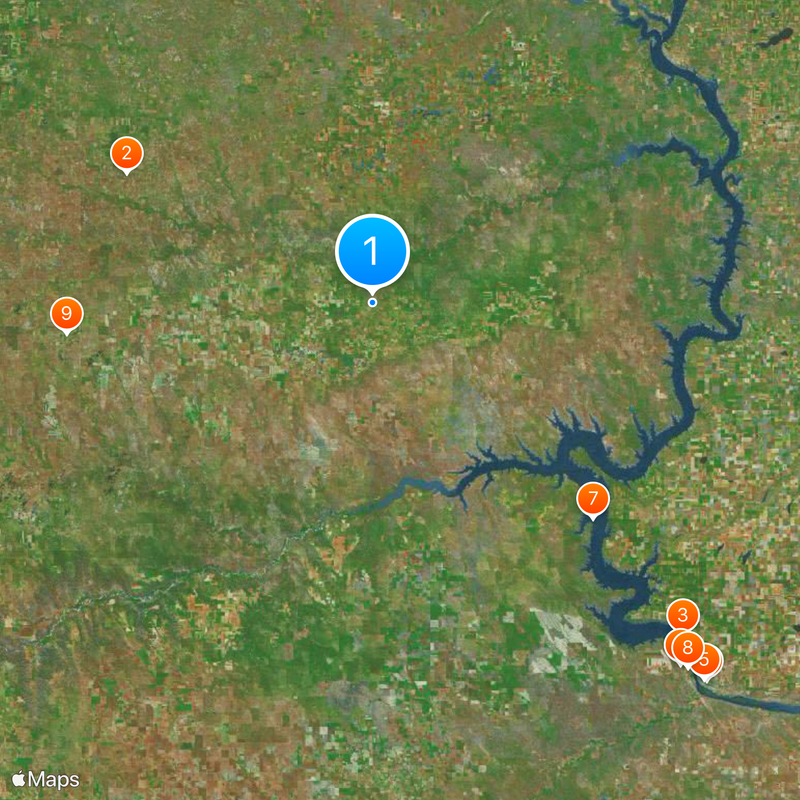
Task: Select the orange pin numbered 7
Action: click(593, 498)
